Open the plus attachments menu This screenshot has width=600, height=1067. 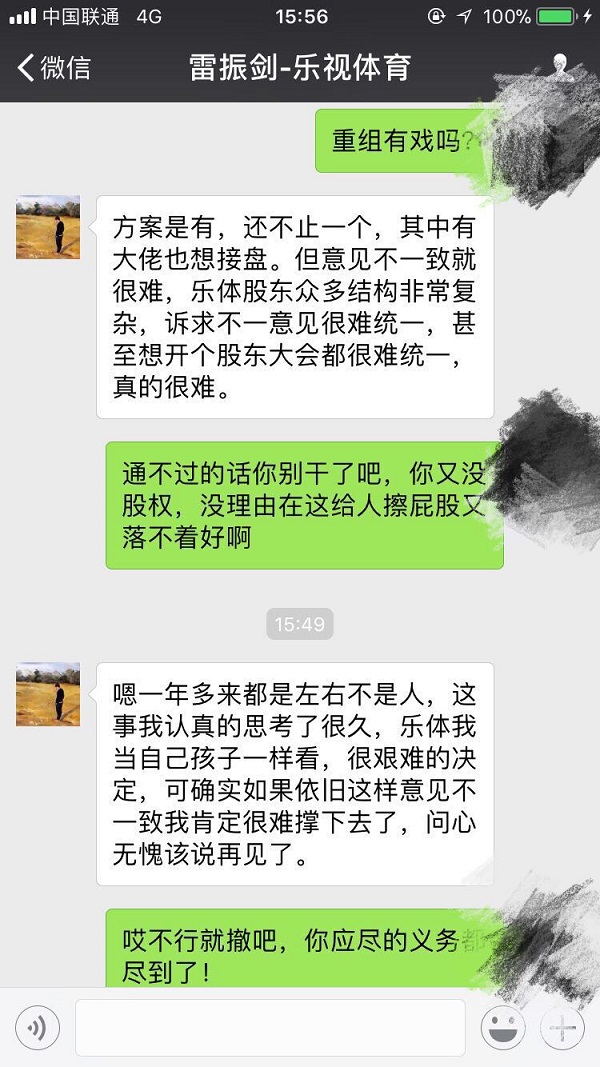tap(563, 1028)
